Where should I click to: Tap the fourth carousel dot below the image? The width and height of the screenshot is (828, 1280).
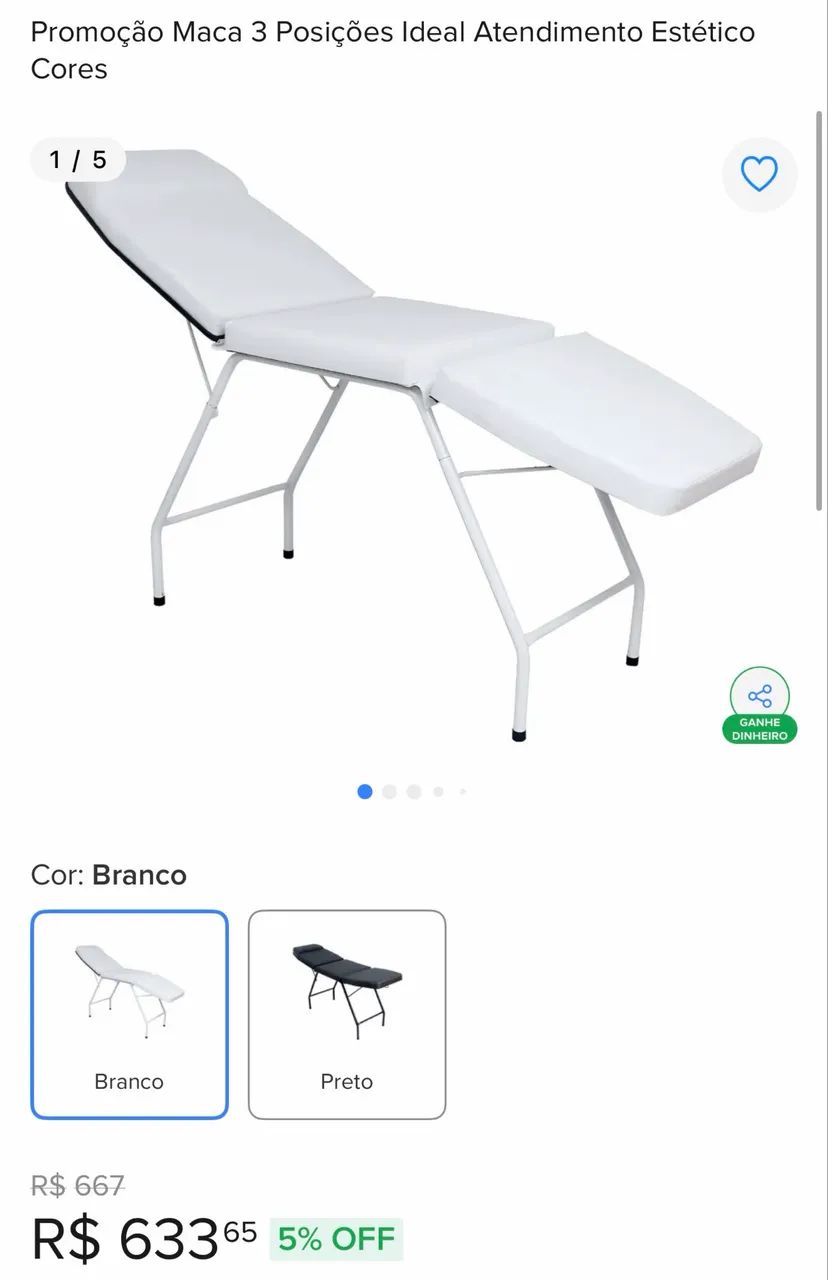coord(438,791)
